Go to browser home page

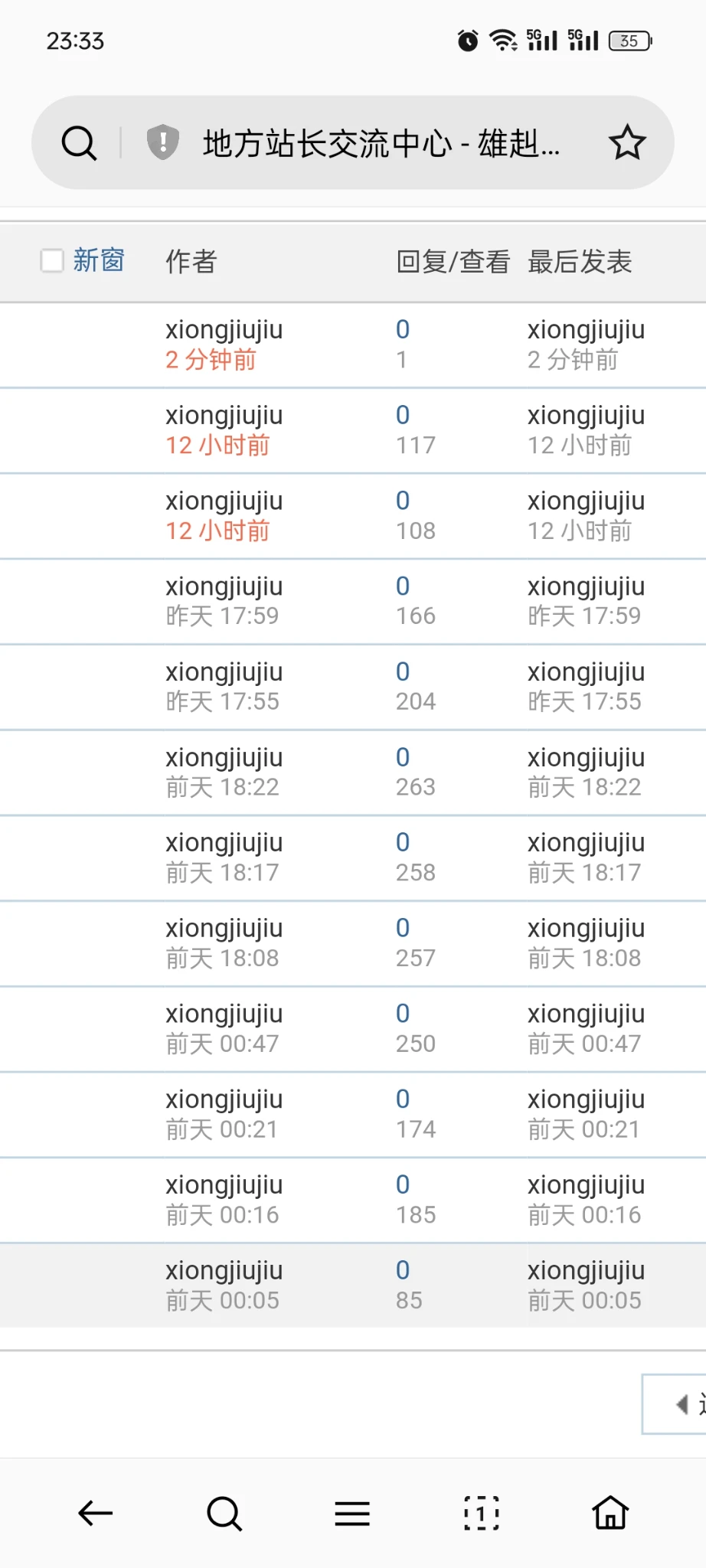click(610, 1514)
